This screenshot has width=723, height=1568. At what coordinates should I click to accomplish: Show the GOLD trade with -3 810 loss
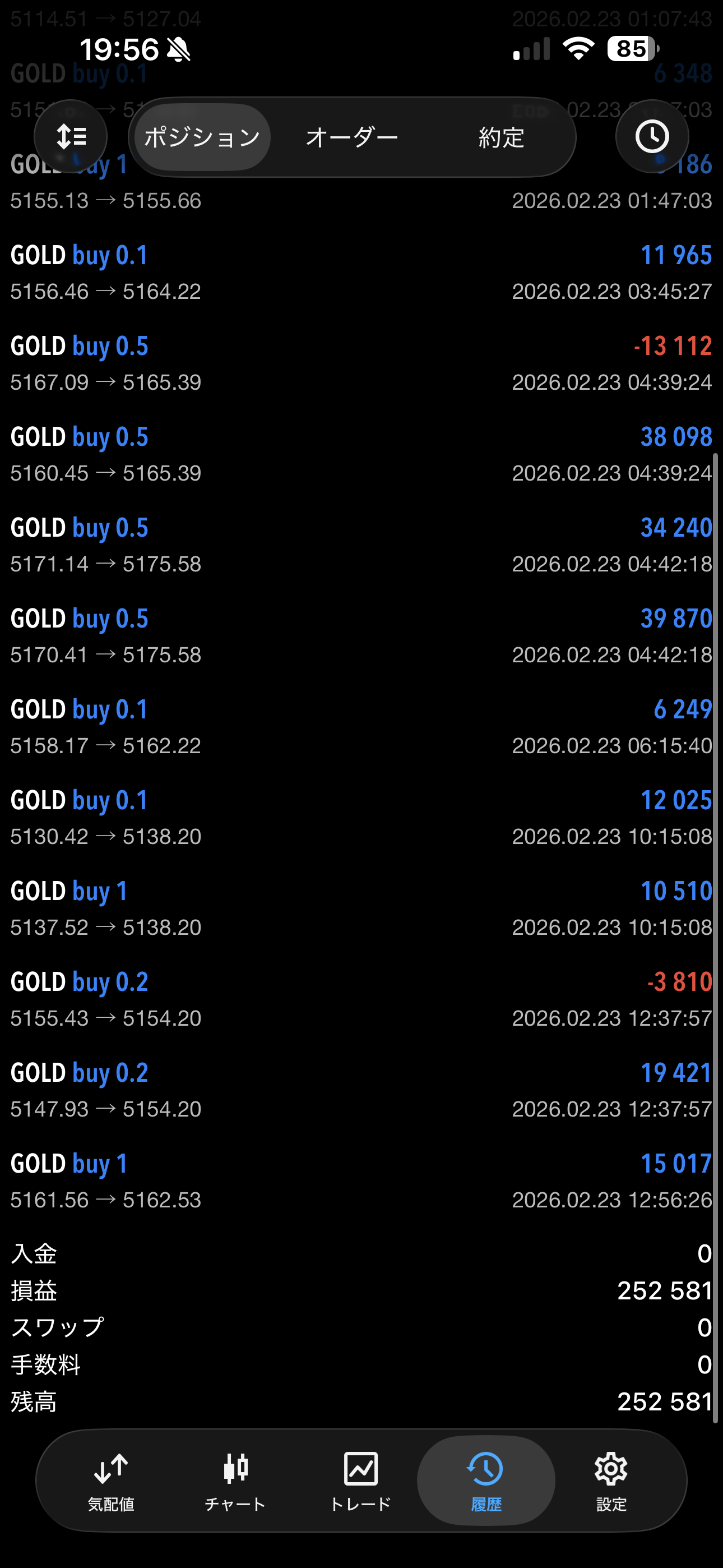point(361,999)
